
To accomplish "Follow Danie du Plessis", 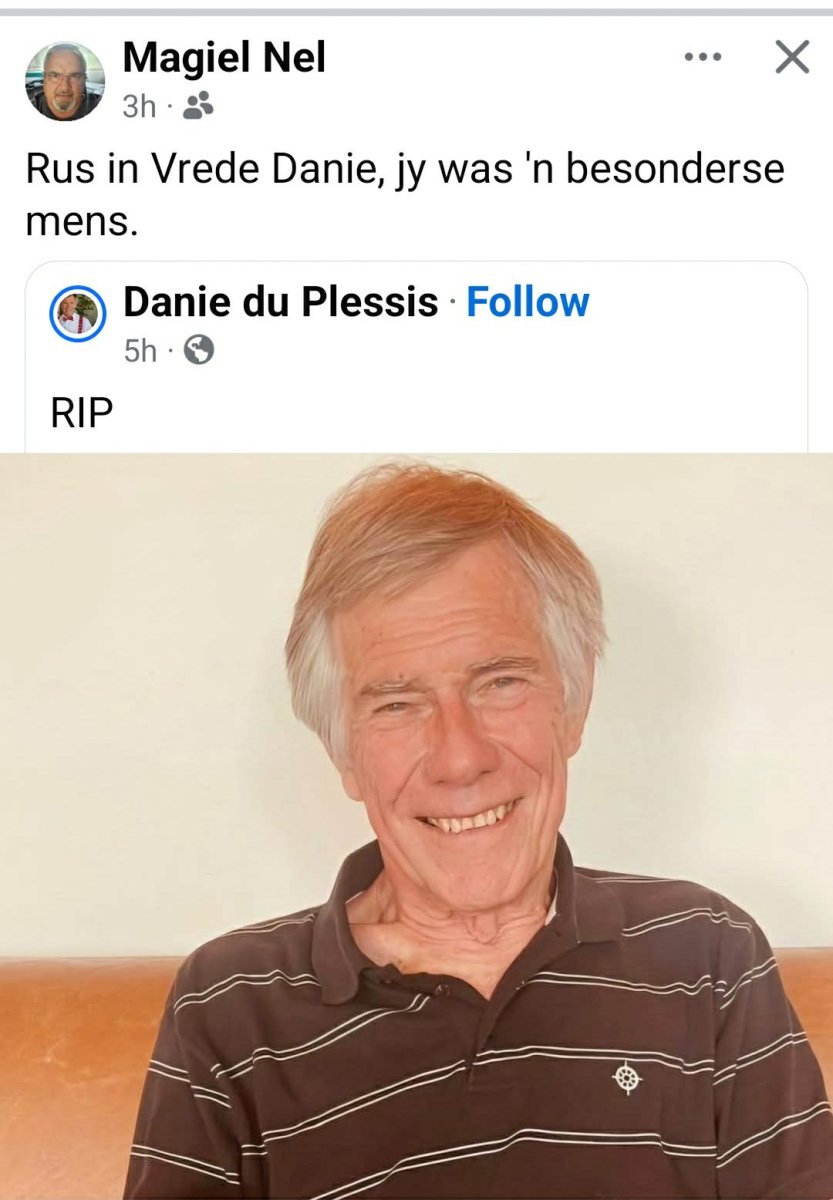I will 528,302.
